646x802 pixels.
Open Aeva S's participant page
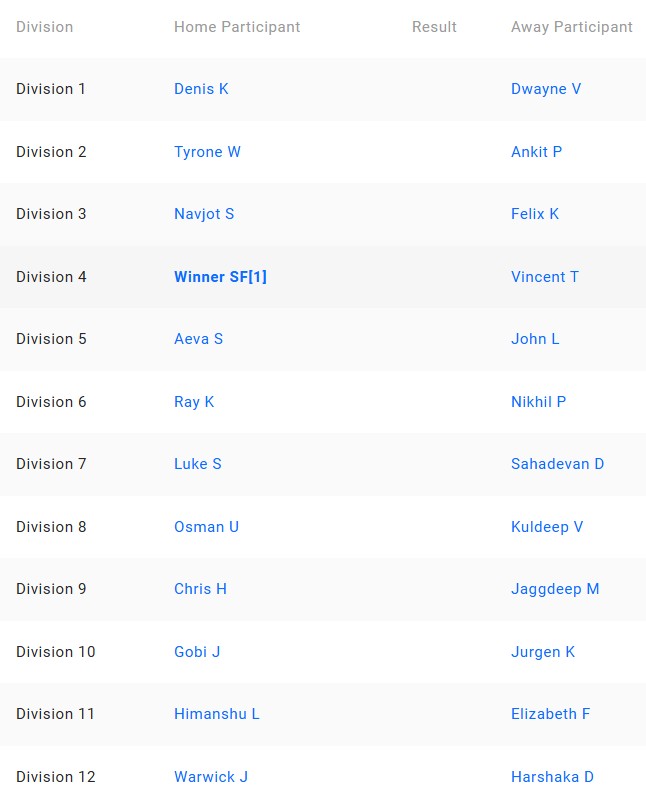click(x=198, y=339)
